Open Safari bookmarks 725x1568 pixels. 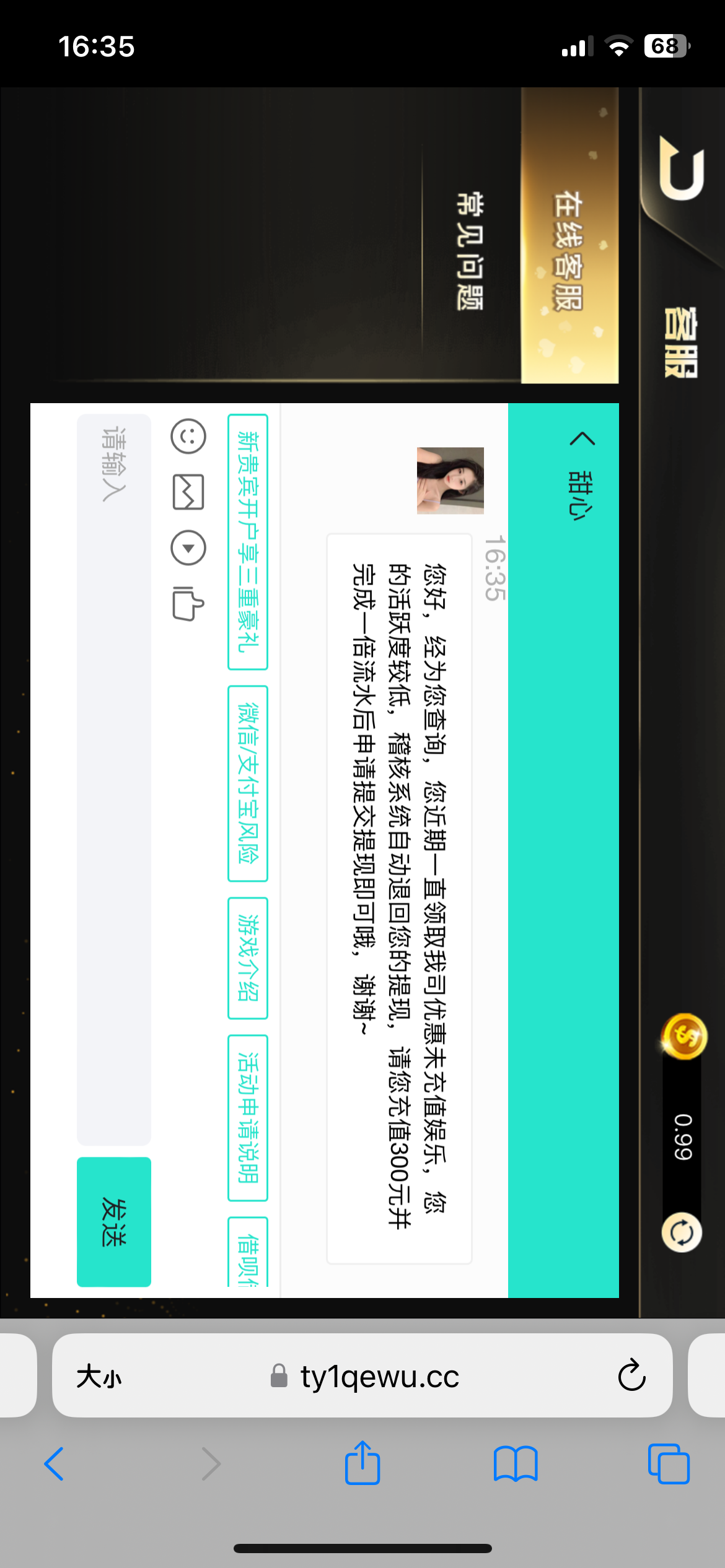click(x=516, y=1463)
